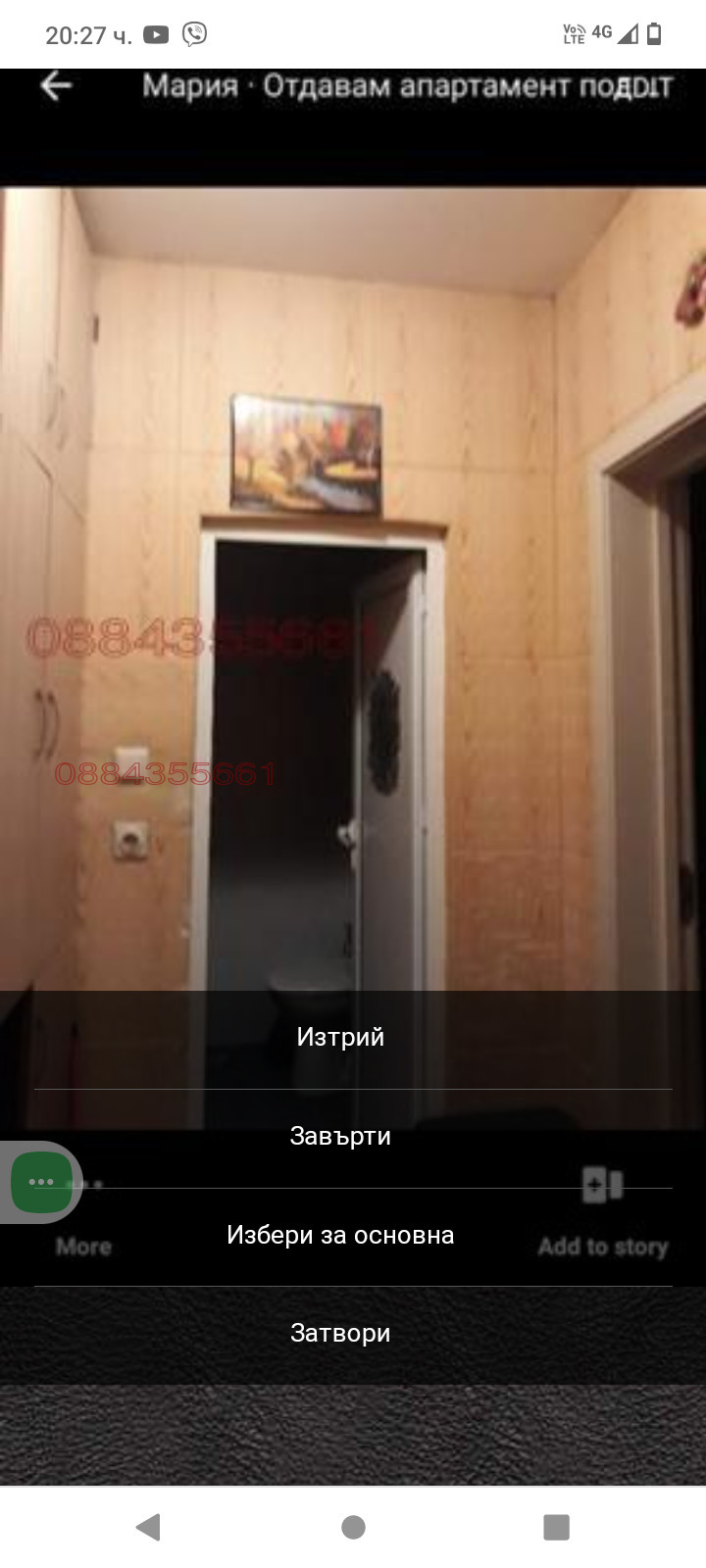Image resolution: width=706 pixels, height=1568 pixels.
Task: Select Избери за основна option
Action: [340, 1235]
